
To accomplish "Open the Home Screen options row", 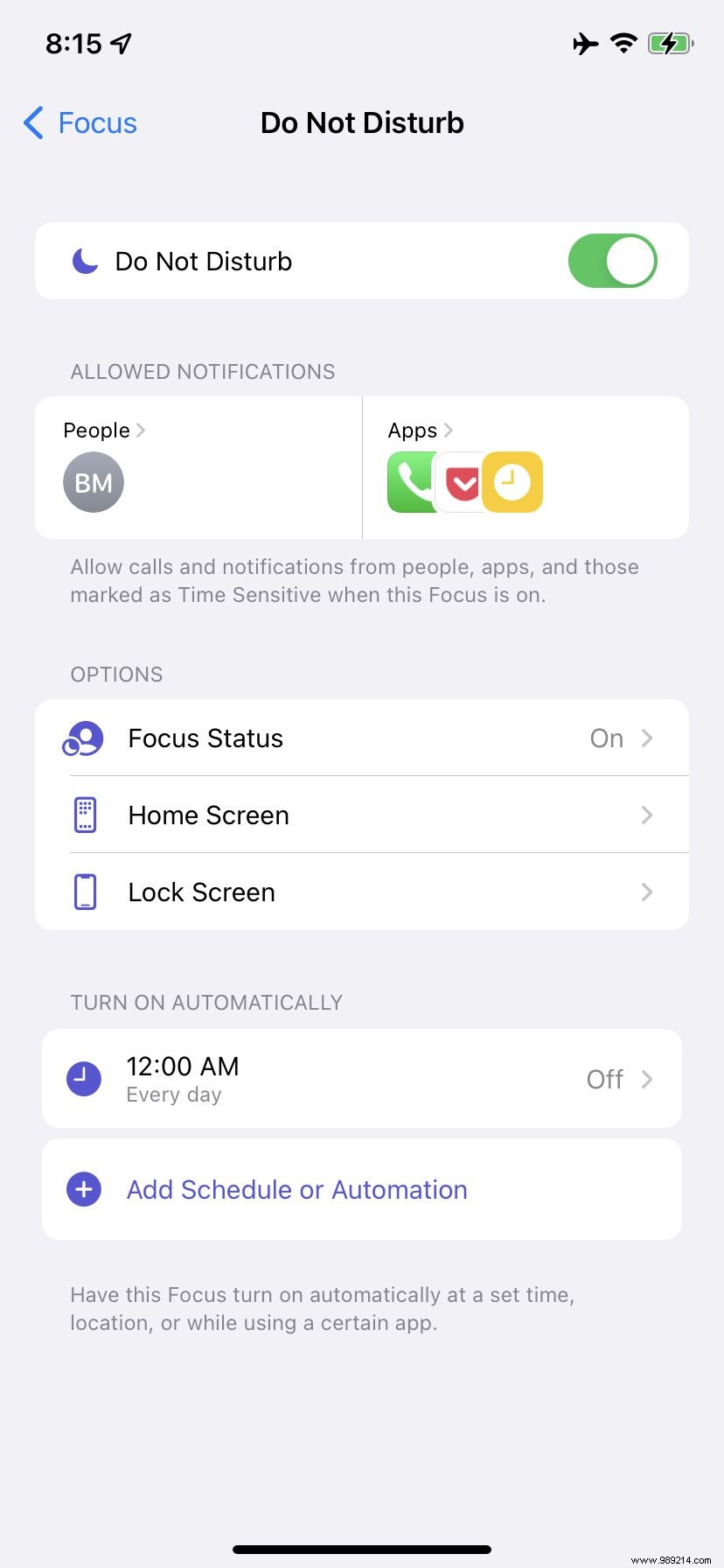I will coord(361,815).
